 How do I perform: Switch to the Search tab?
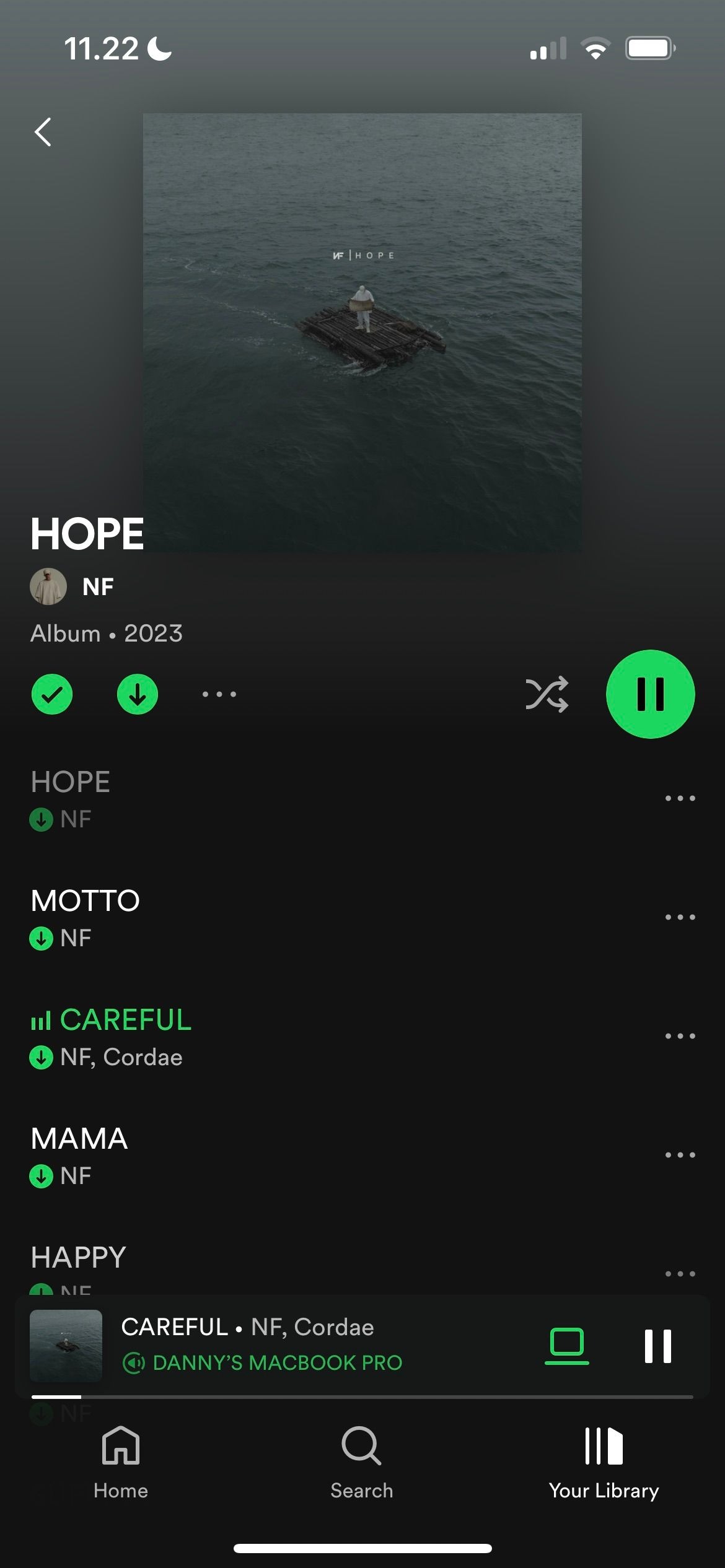point(362,1463)
